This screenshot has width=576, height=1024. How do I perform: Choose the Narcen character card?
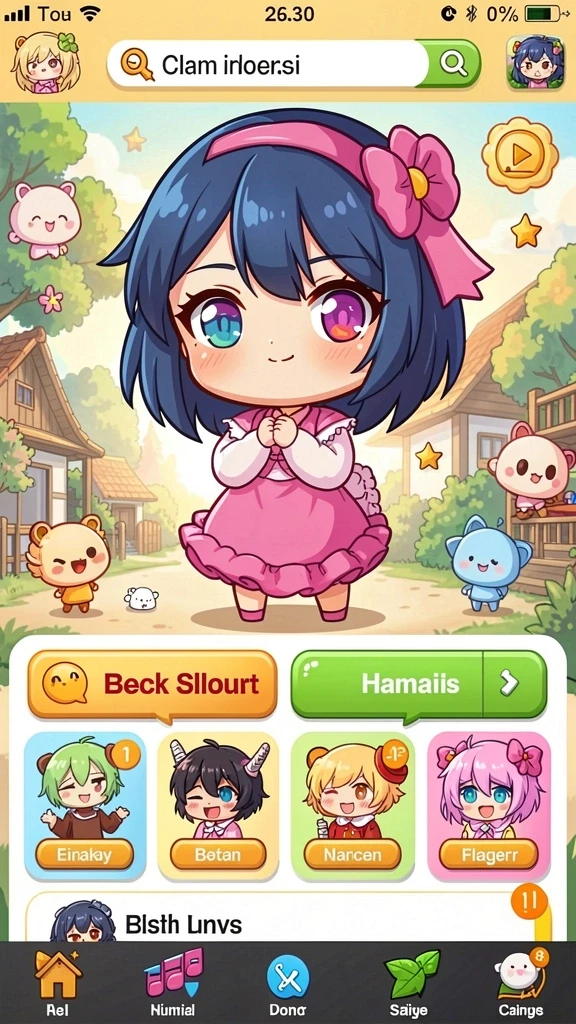click(353, 806)
